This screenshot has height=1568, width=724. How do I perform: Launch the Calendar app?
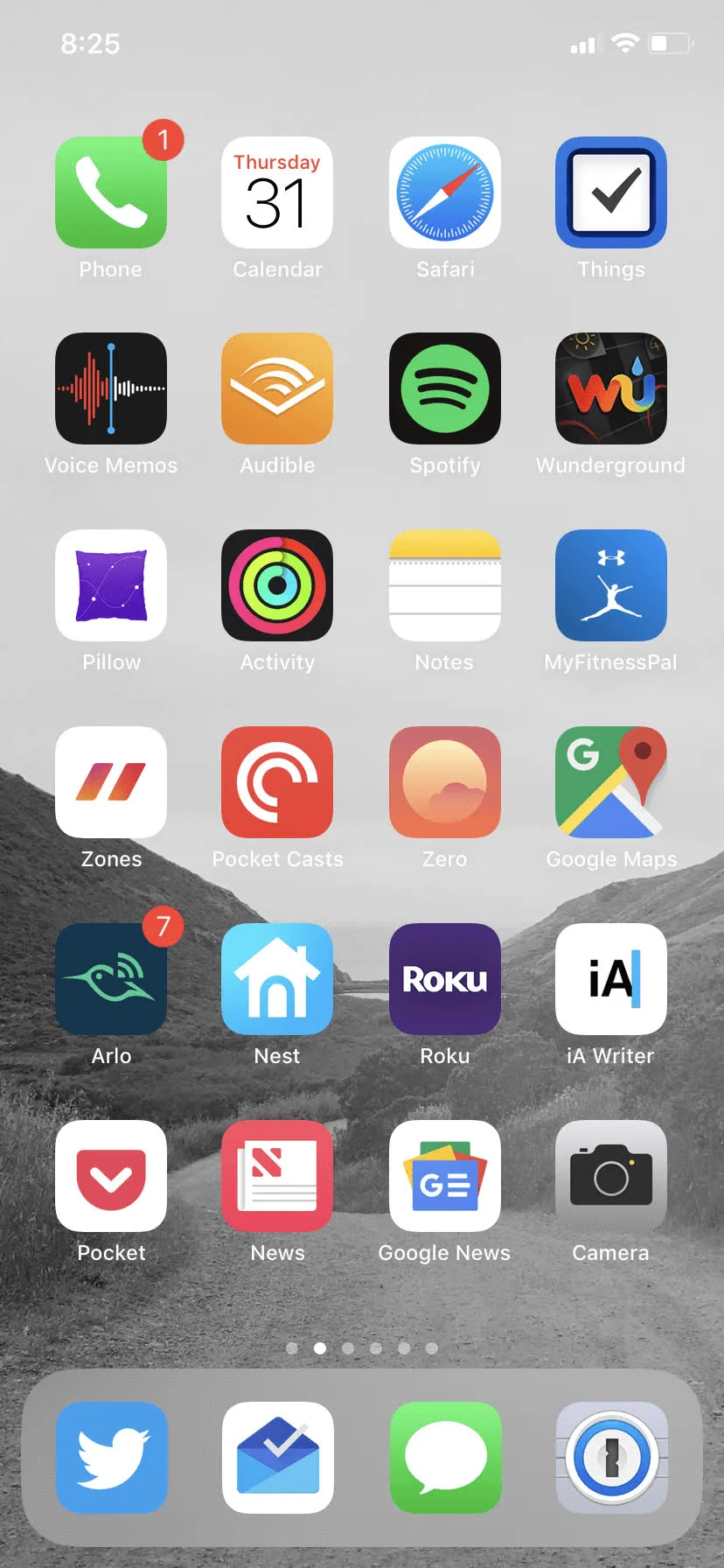277,192
